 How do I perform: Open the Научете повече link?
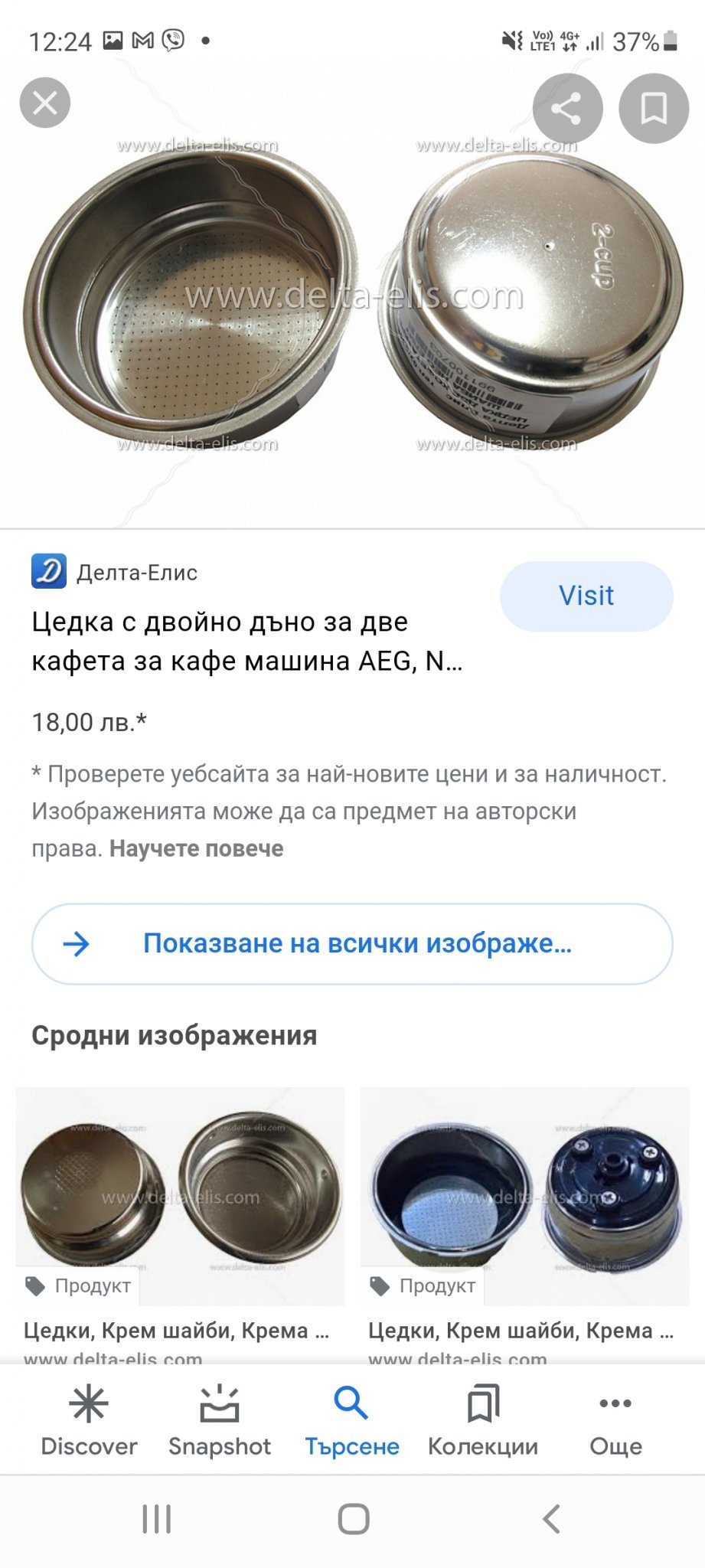[196, 848]
